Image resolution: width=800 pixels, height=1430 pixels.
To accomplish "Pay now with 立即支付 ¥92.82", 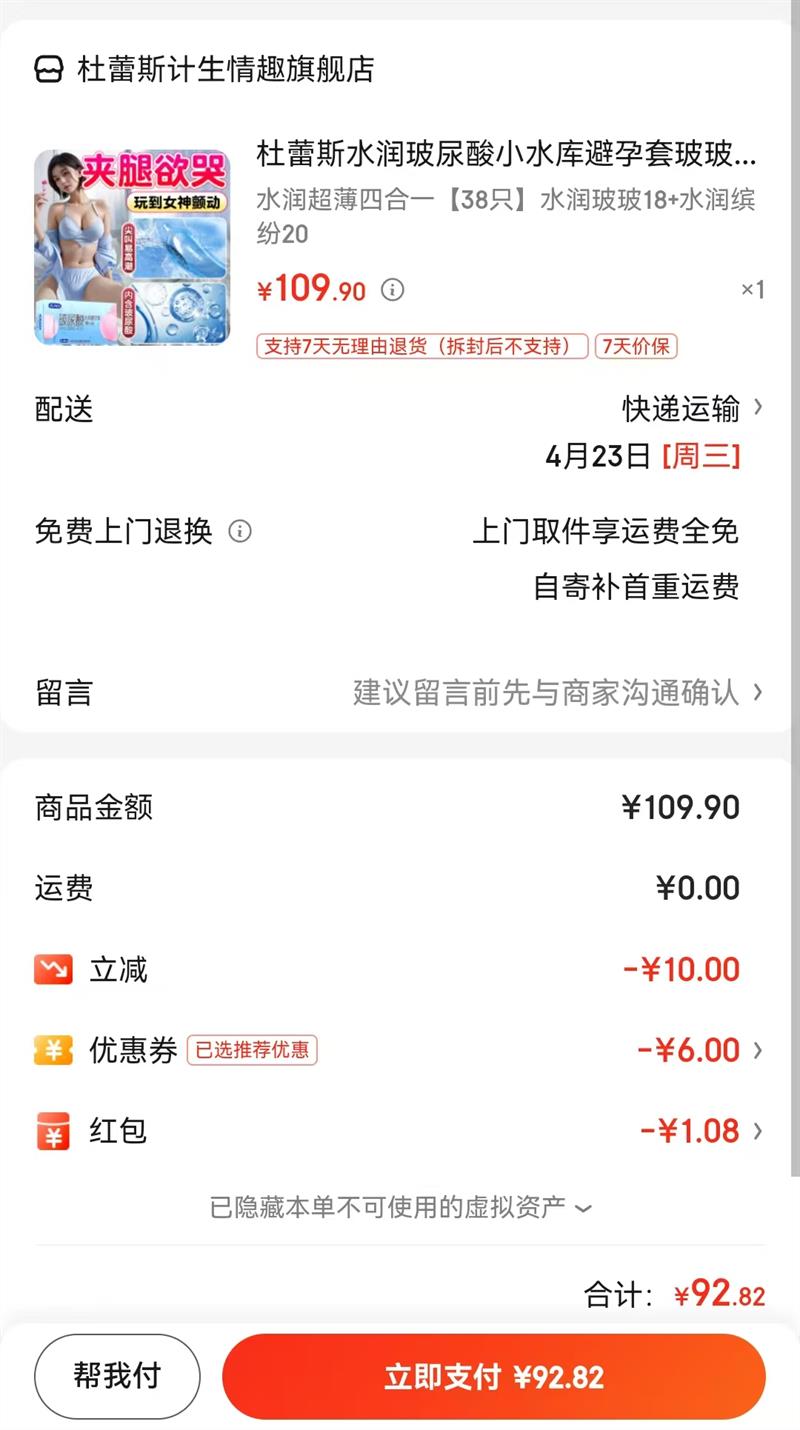I will (x=494, y=1376).
